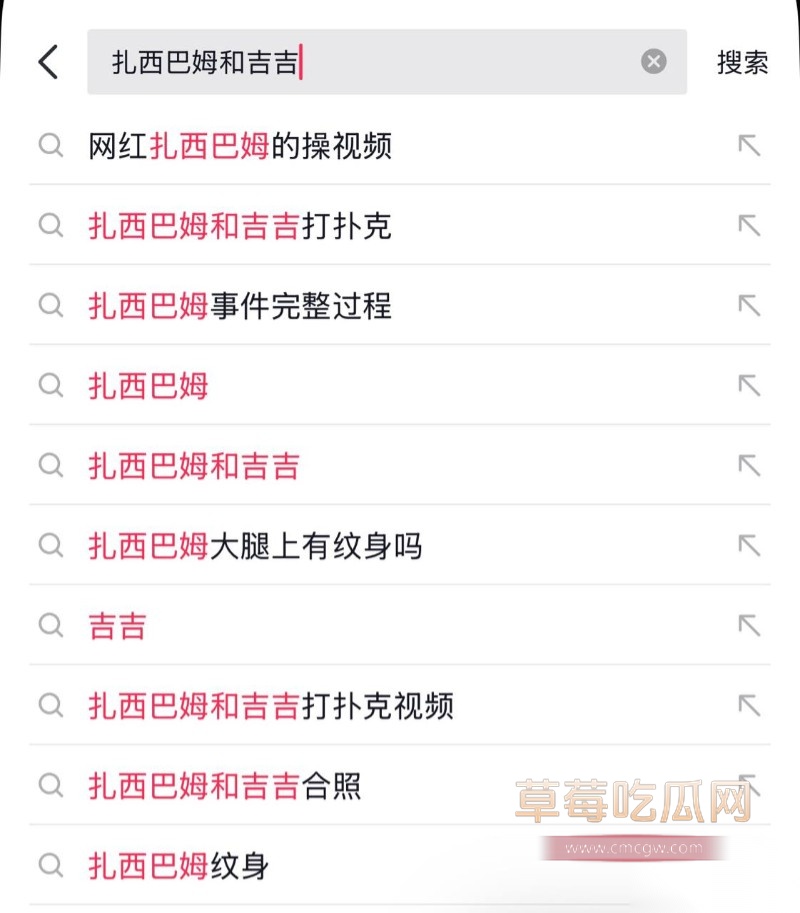Click magnifier icon beside 扎西巴姆纹身
The image size is (800, 913).
(51, 866)
